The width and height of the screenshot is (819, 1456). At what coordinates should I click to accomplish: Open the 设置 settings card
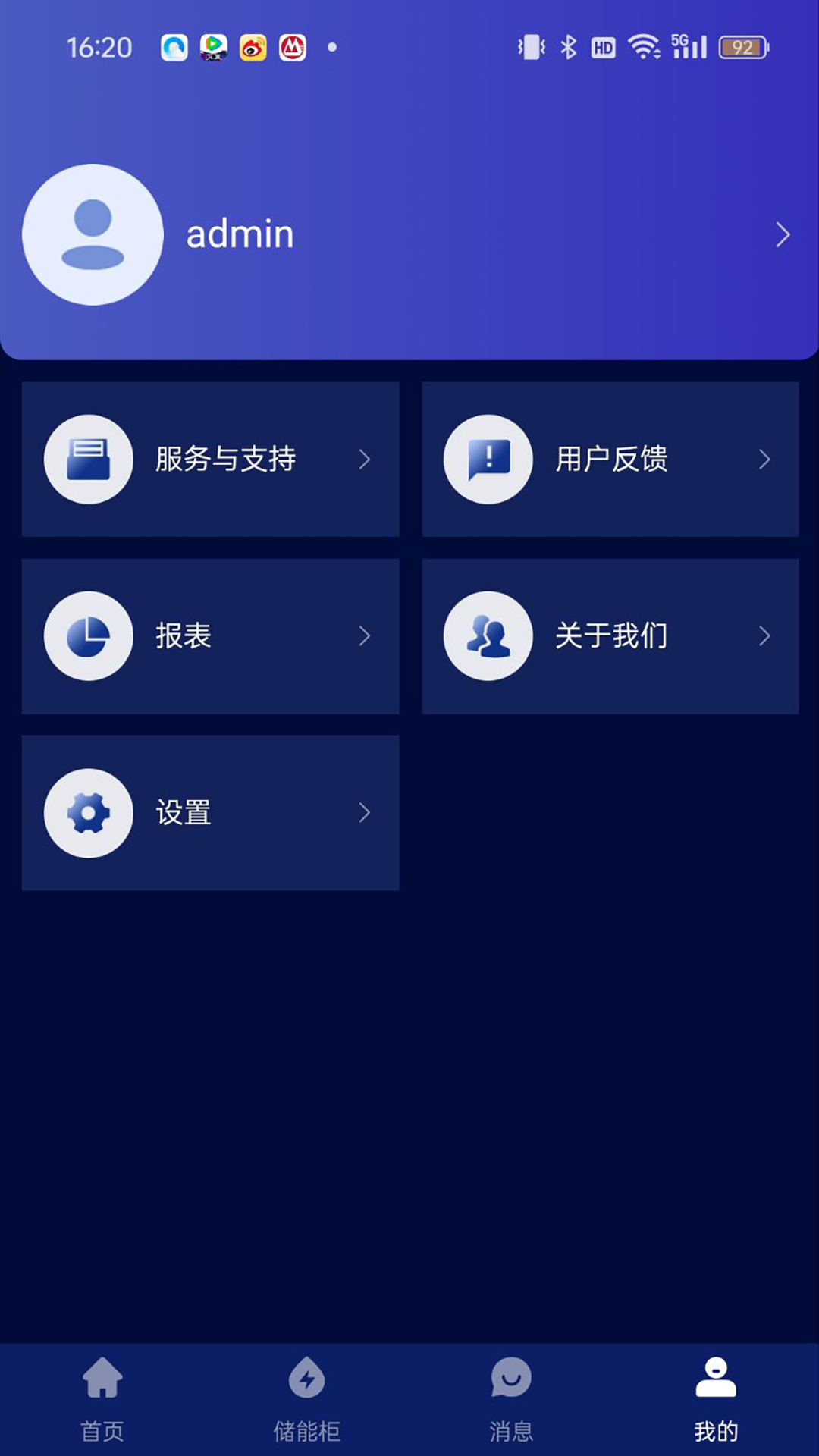pyautogui.click(x=210, y=812)
